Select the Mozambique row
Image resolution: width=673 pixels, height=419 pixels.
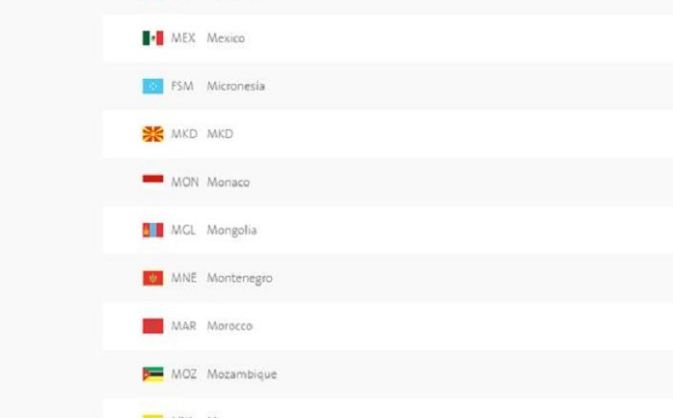241,374
